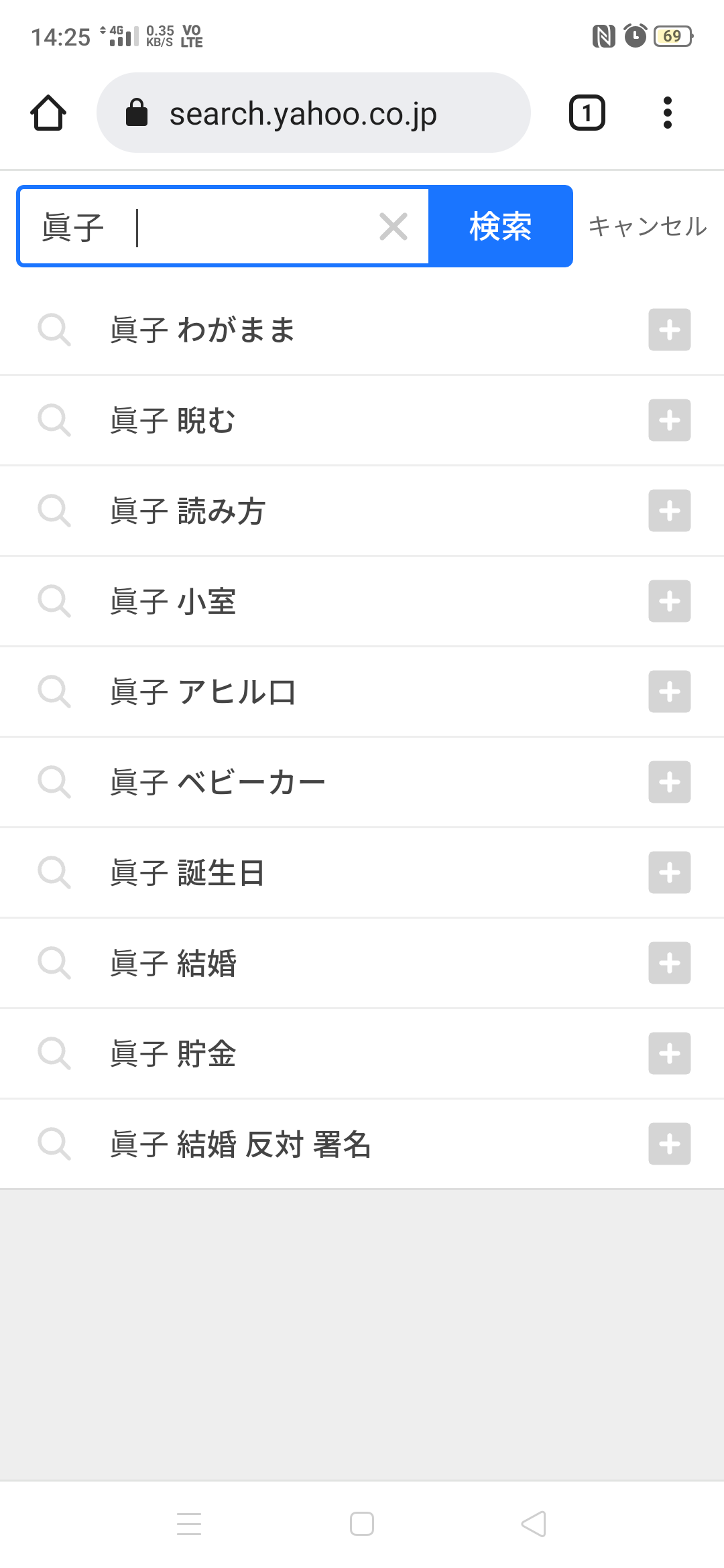
Task: Open recent apps from the navigation bar
Action: point(189,1524)
